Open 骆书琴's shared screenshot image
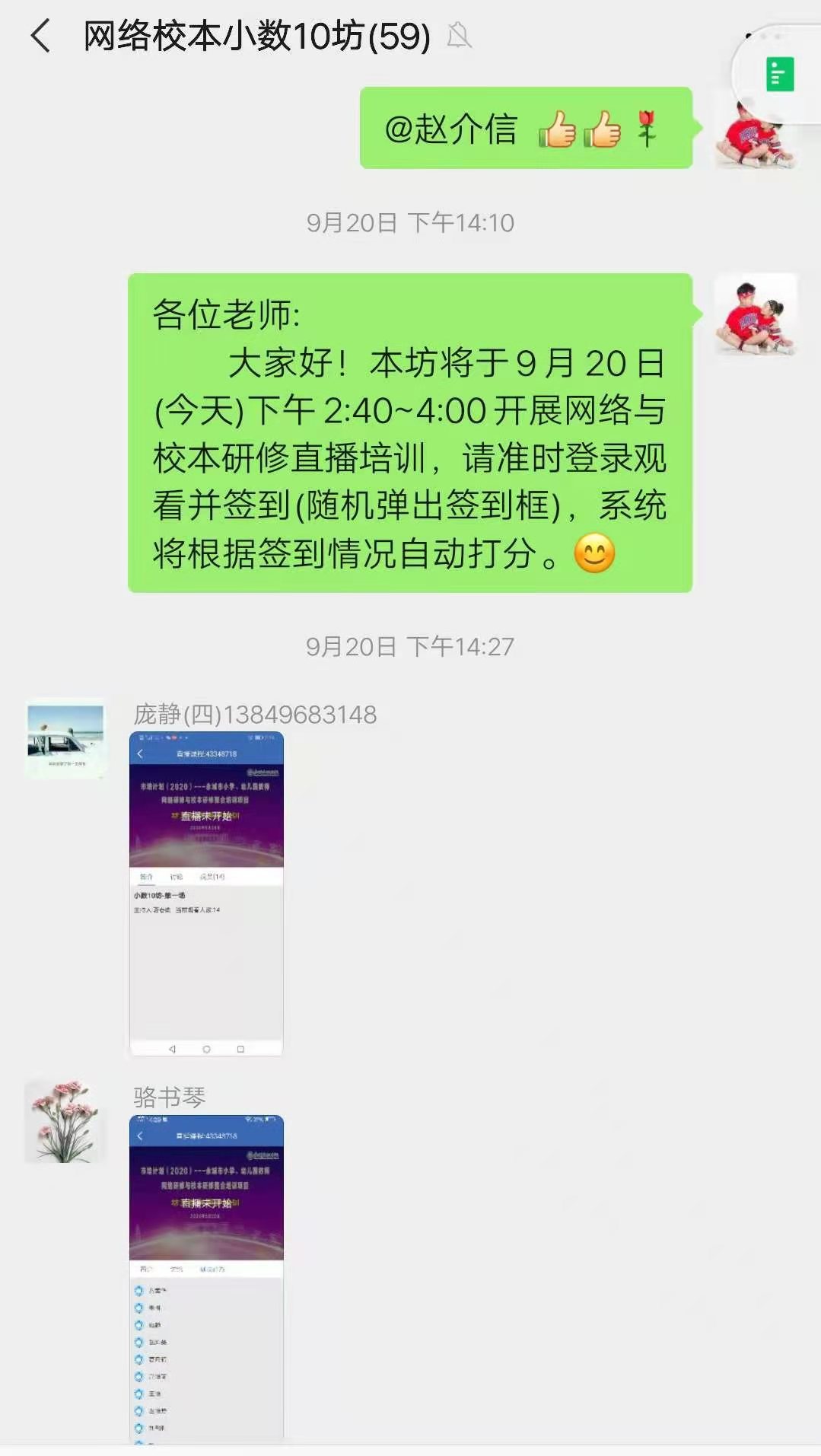Image resolution: width=821 pixels, height=1456 pixels. (206, 1276)
